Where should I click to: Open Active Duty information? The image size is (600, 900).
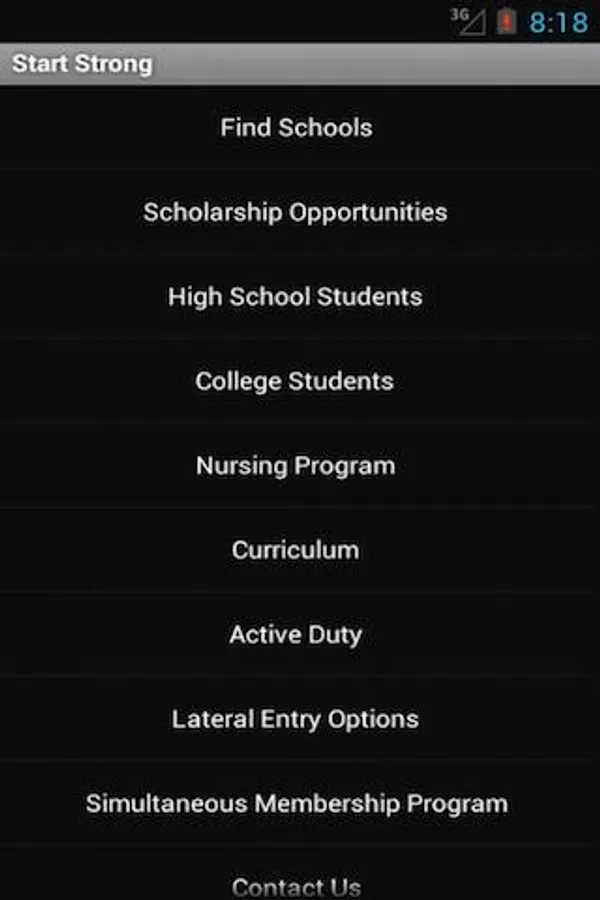point(295,635)
